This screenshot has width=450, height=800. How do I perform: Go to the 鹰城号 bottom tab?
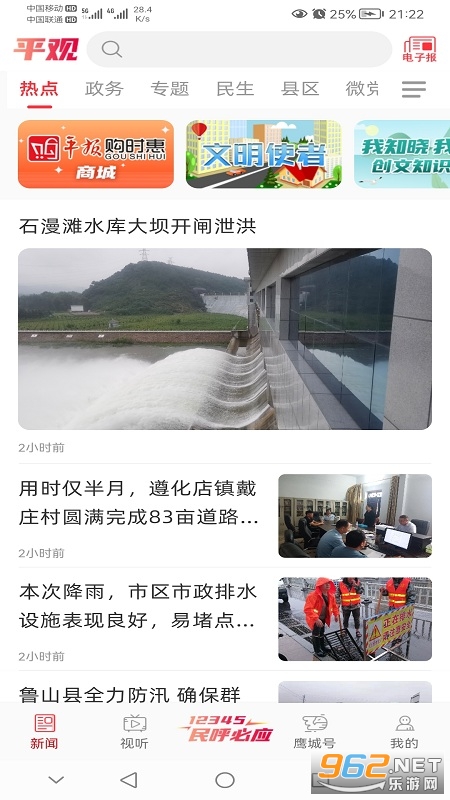[x=315, y=731]
